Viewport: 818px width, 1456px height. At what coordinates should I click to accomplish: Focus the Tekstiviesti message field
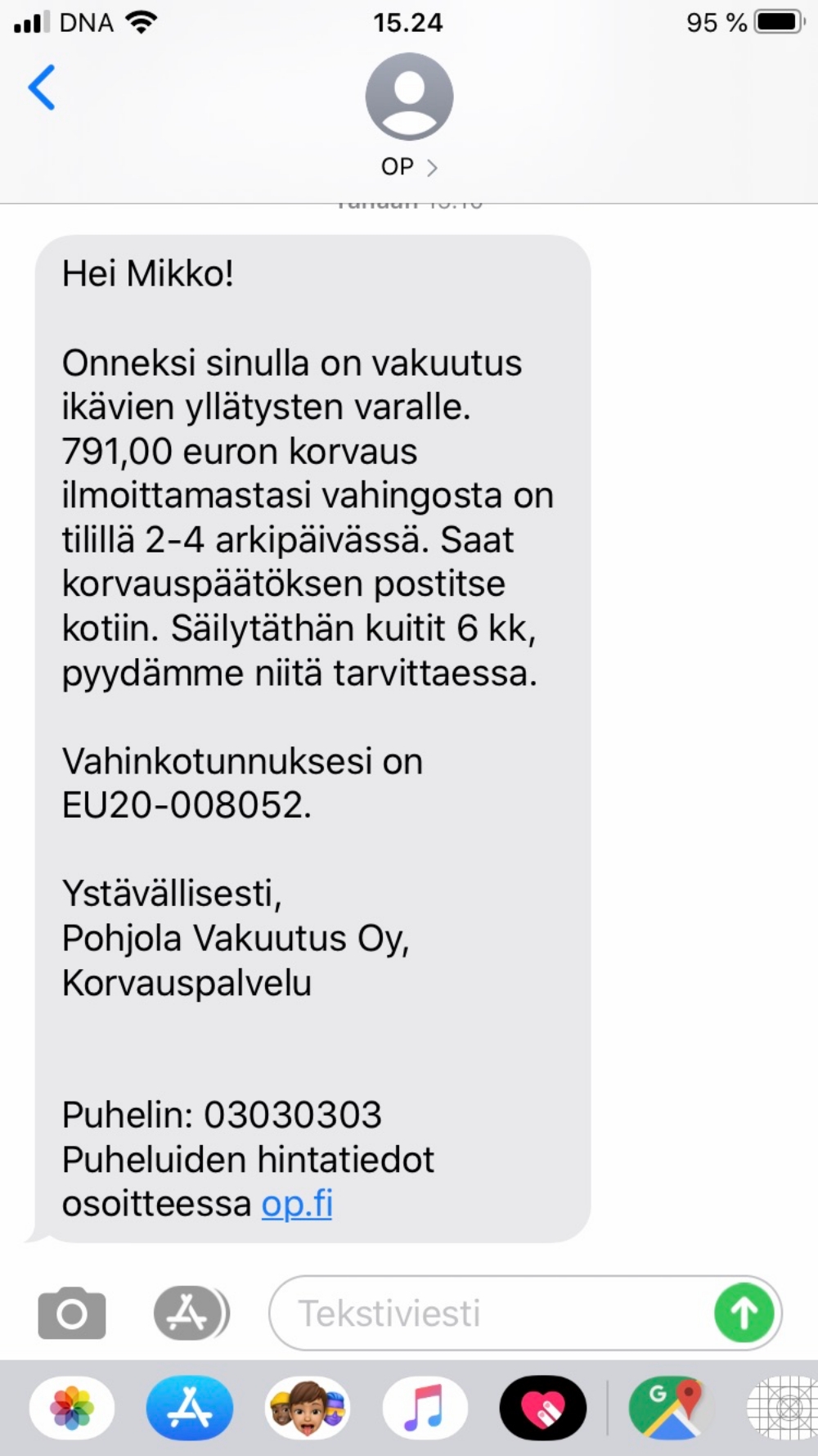tap(491, 1313)
